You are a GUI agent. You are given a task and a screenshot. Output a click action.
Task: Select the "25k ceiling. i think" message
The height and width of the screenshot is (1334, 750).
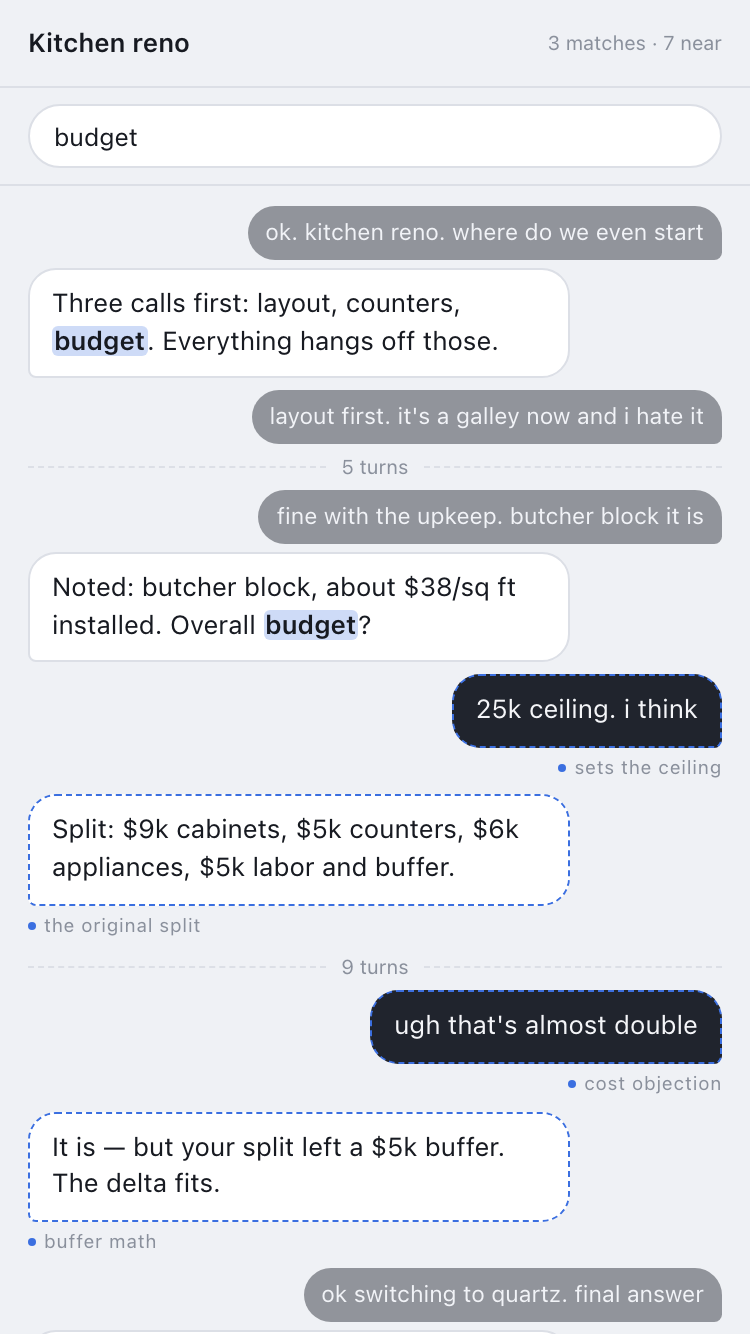(587, 710)
